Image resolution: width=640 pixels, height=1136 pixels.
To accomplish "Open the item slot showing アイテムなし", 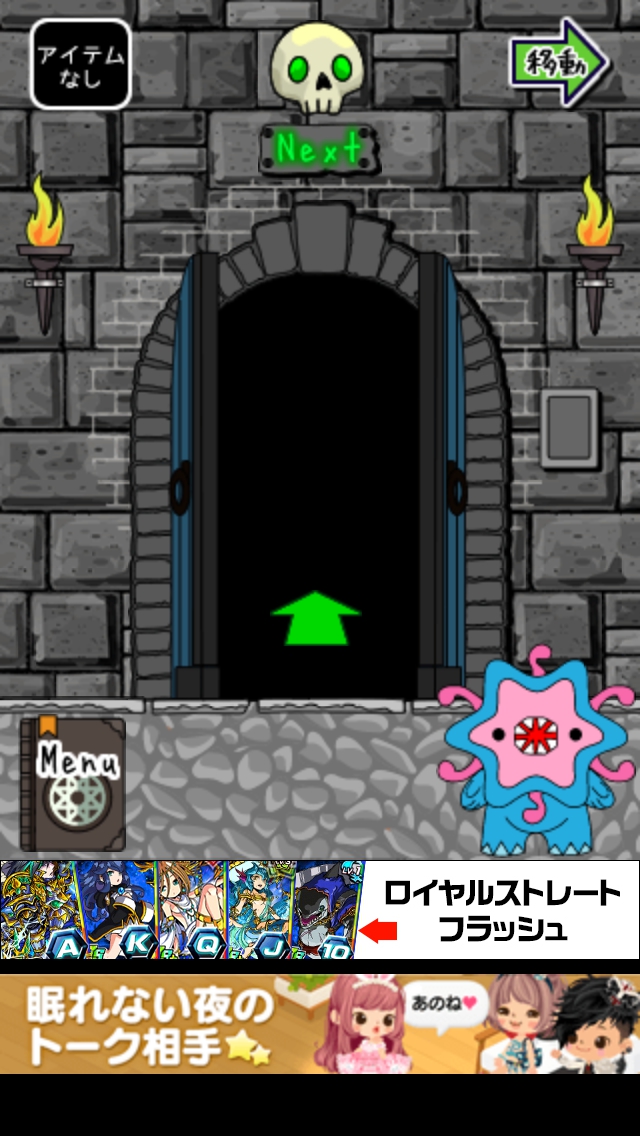I will pyautogui.click(x=81, y=64).
